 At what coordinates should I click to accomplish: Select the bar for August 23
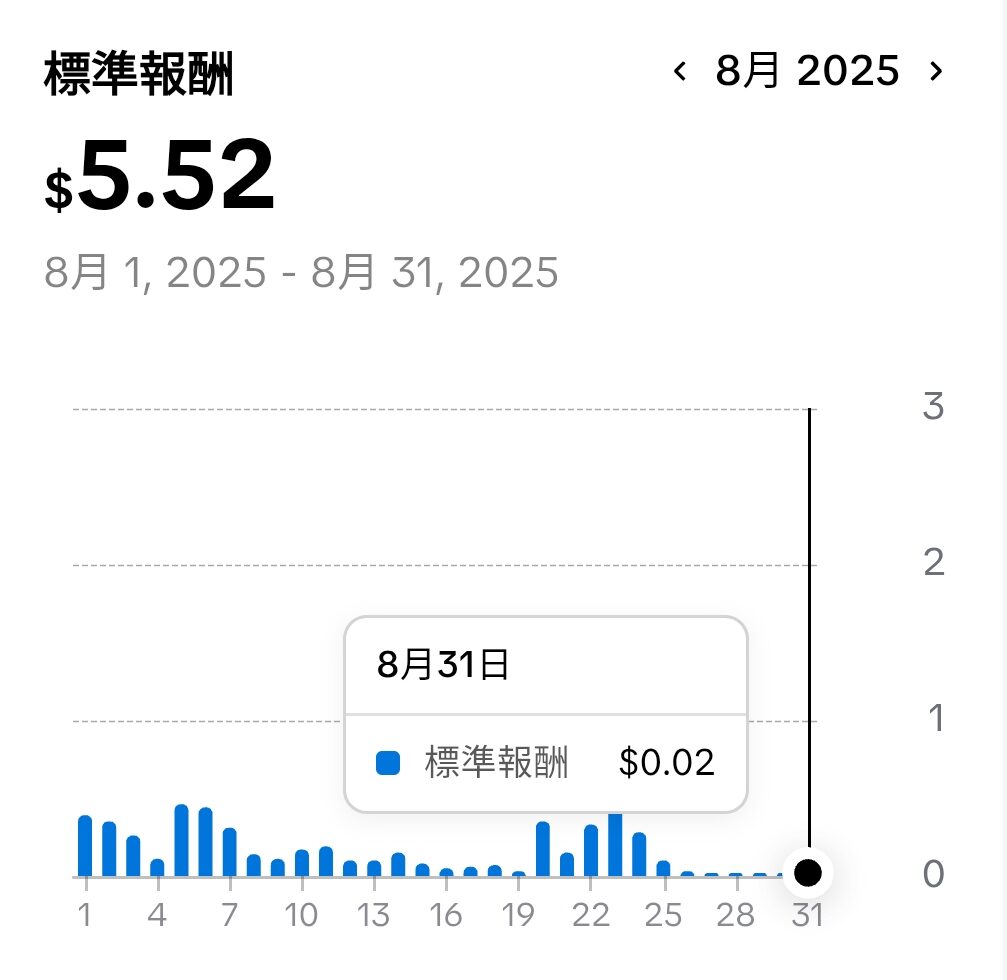[x=615, y=845]
